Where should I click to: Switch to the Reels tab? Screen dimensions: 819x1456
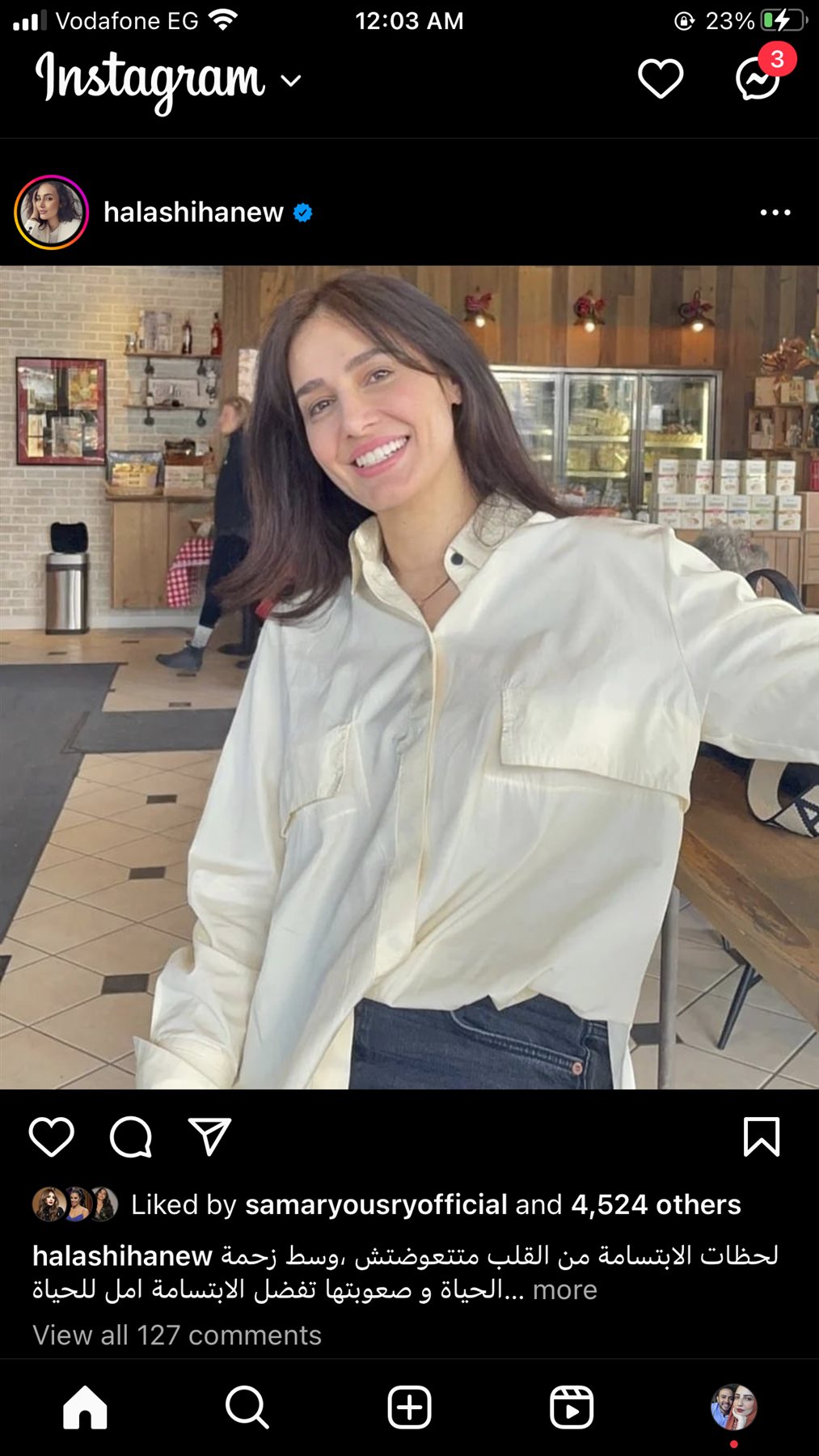point(572,1407)
